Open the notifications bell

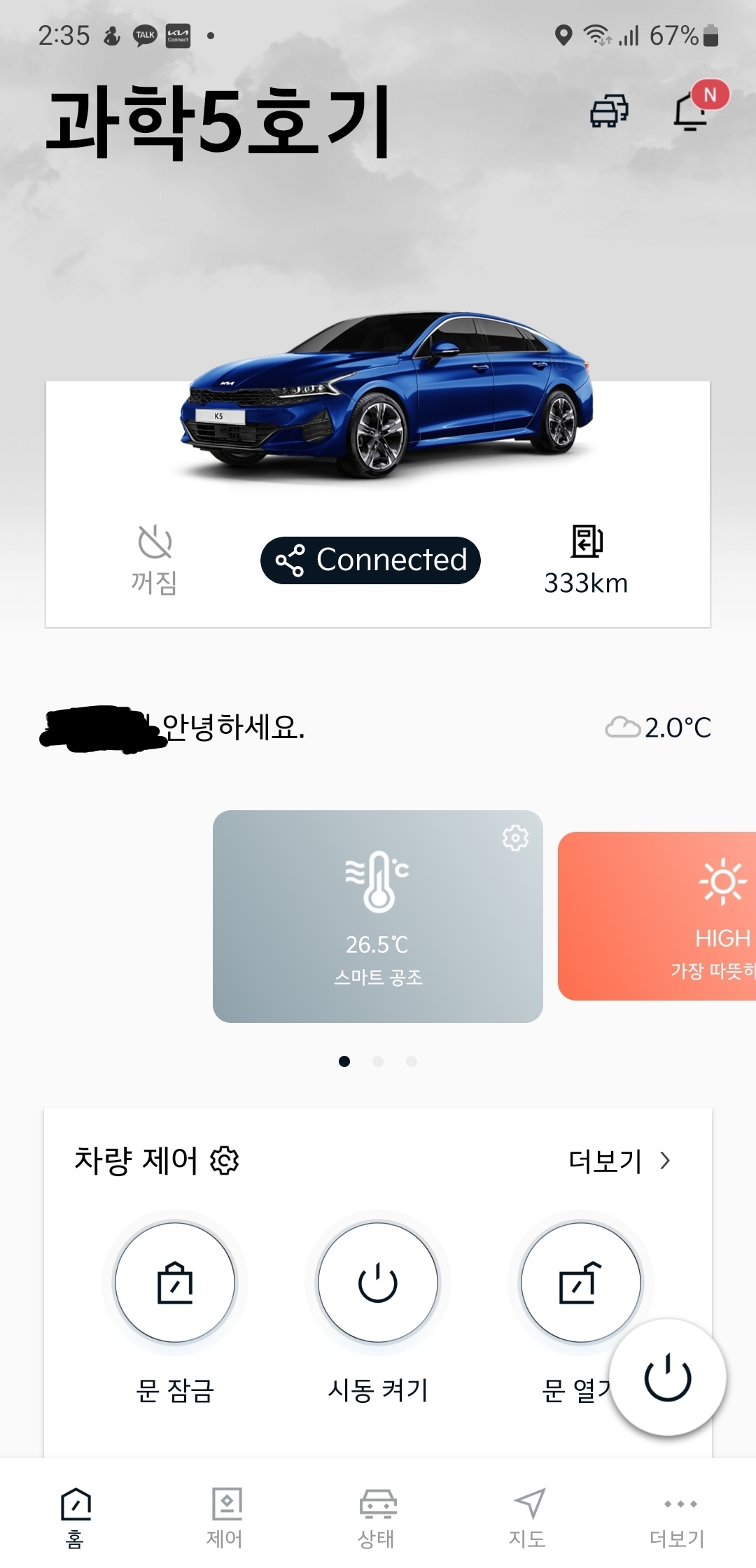[x=692, y=111]
